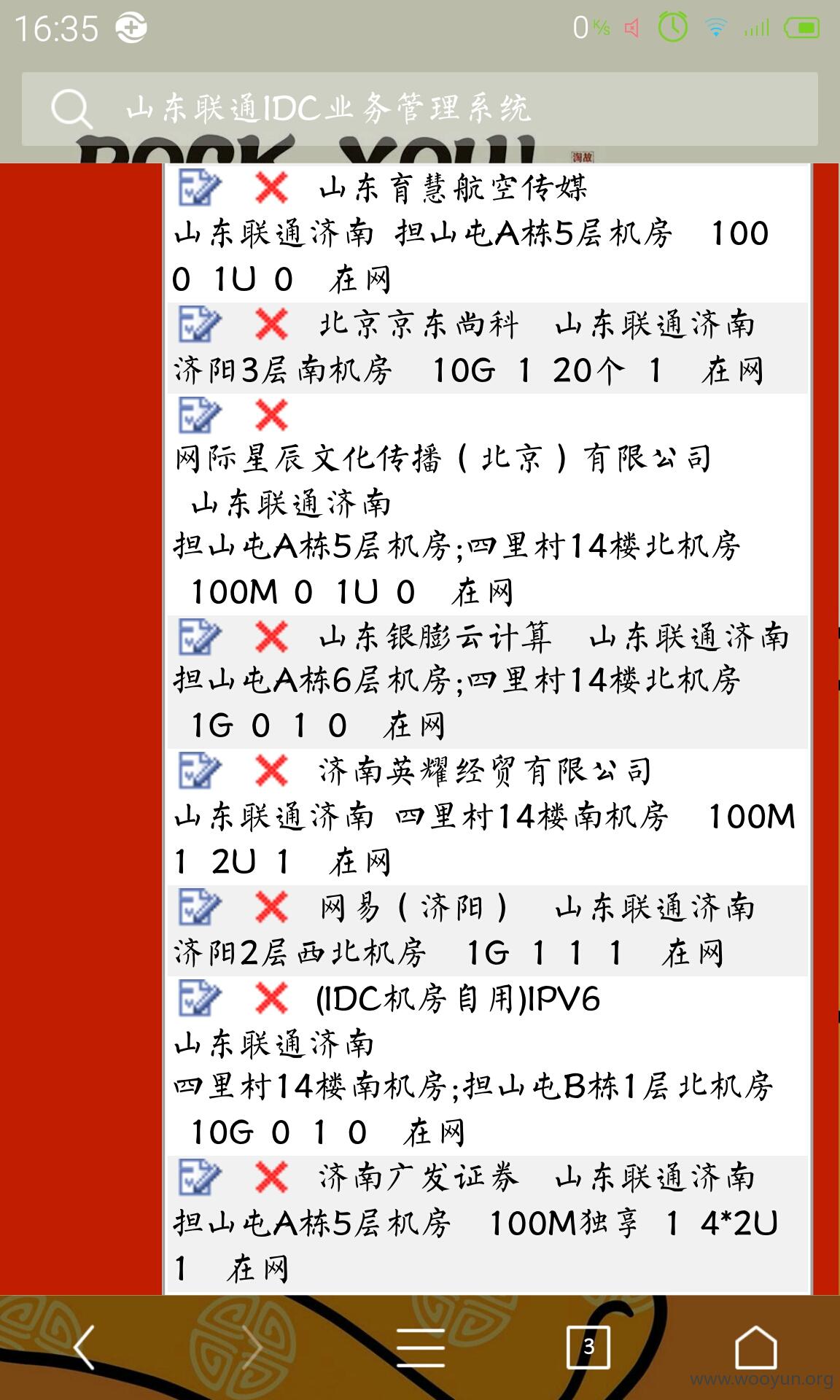Go back to the previous page
The image size is (840, 1400).
tap(85, 1347)
